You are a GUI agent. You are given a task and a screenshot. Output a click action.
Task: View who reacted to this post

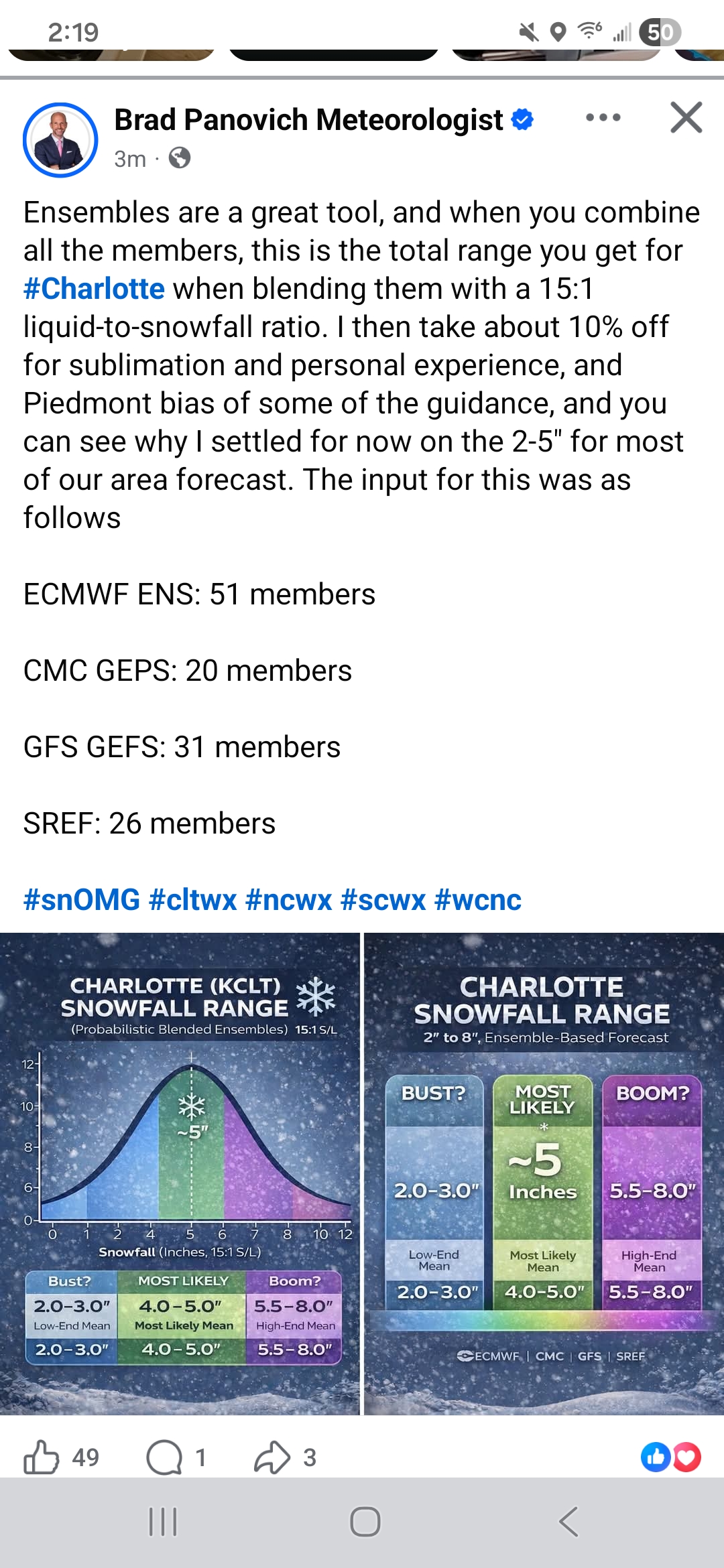[670, 1457]
